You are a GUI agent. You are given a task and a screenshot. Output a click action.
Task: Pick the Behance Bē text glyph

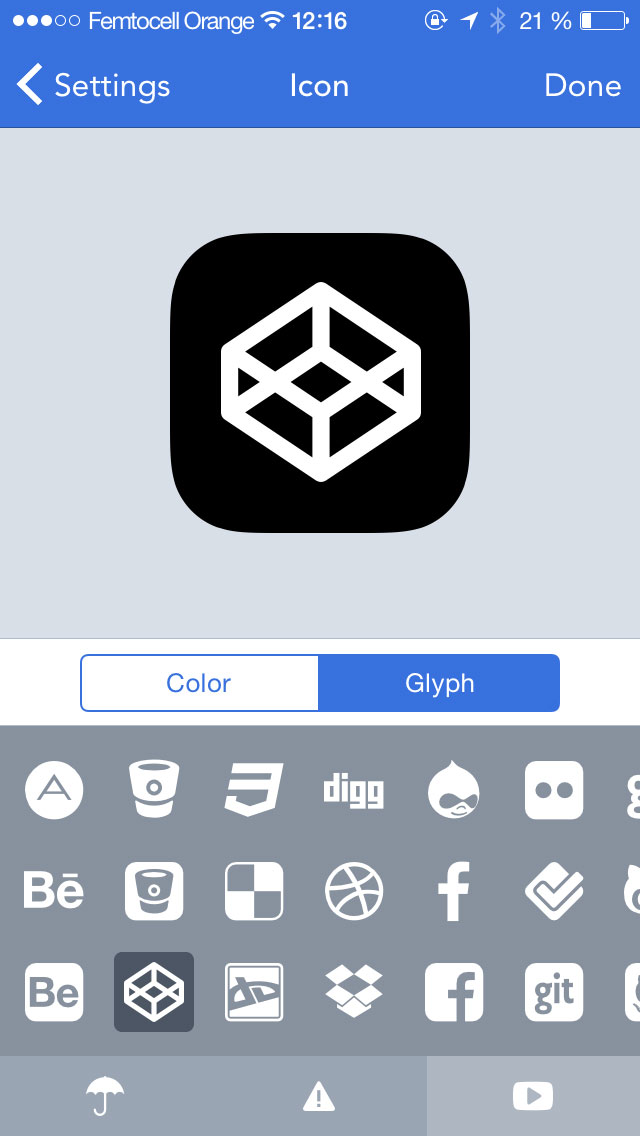tap(54, 891)
